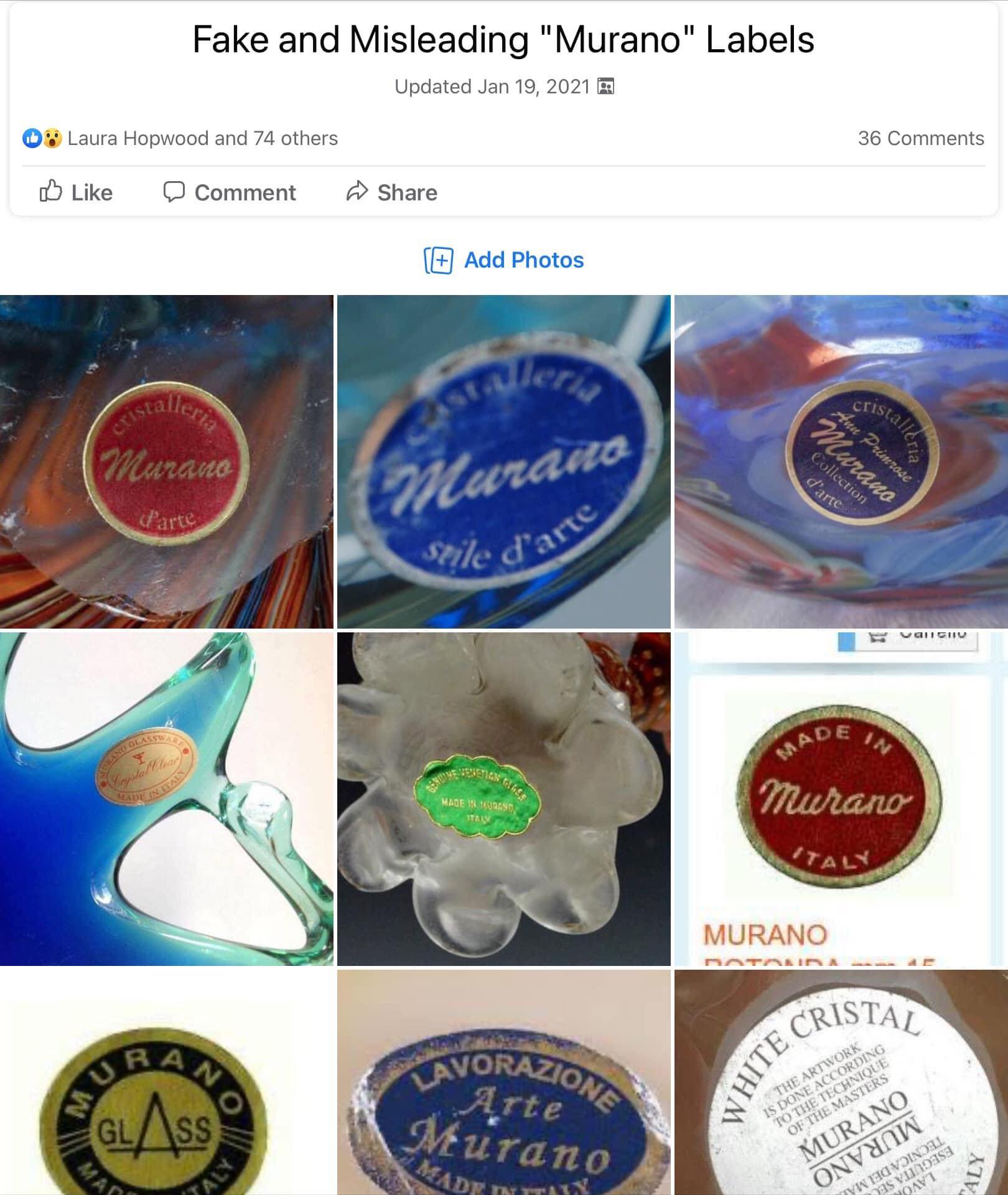Open the Crystal Clear Murano Glassware photo
This screenshot has height=1195, width=1008.
[166, 799]
